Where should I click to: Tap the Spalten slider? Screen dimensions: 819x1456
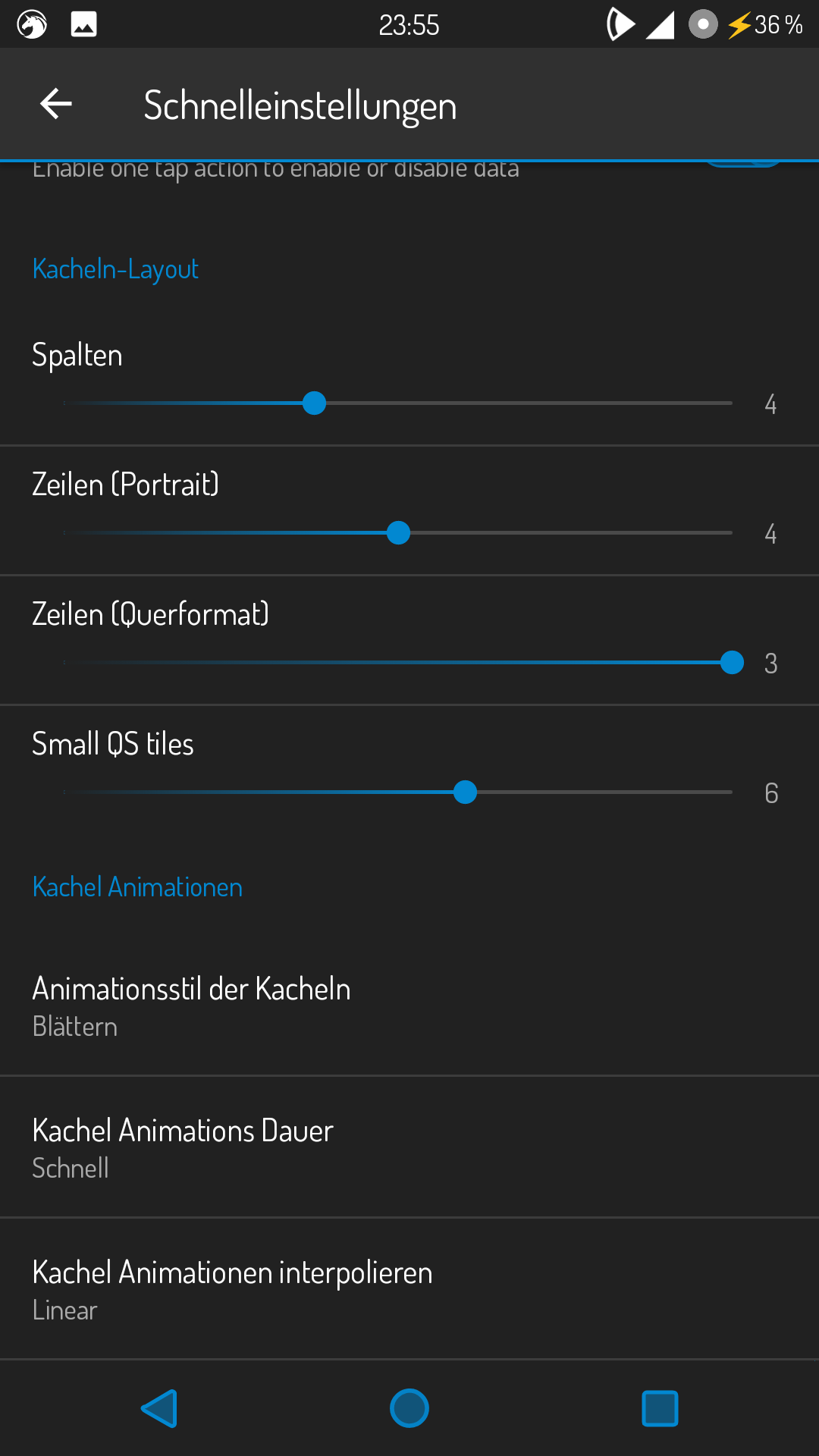tap(315, 403)
